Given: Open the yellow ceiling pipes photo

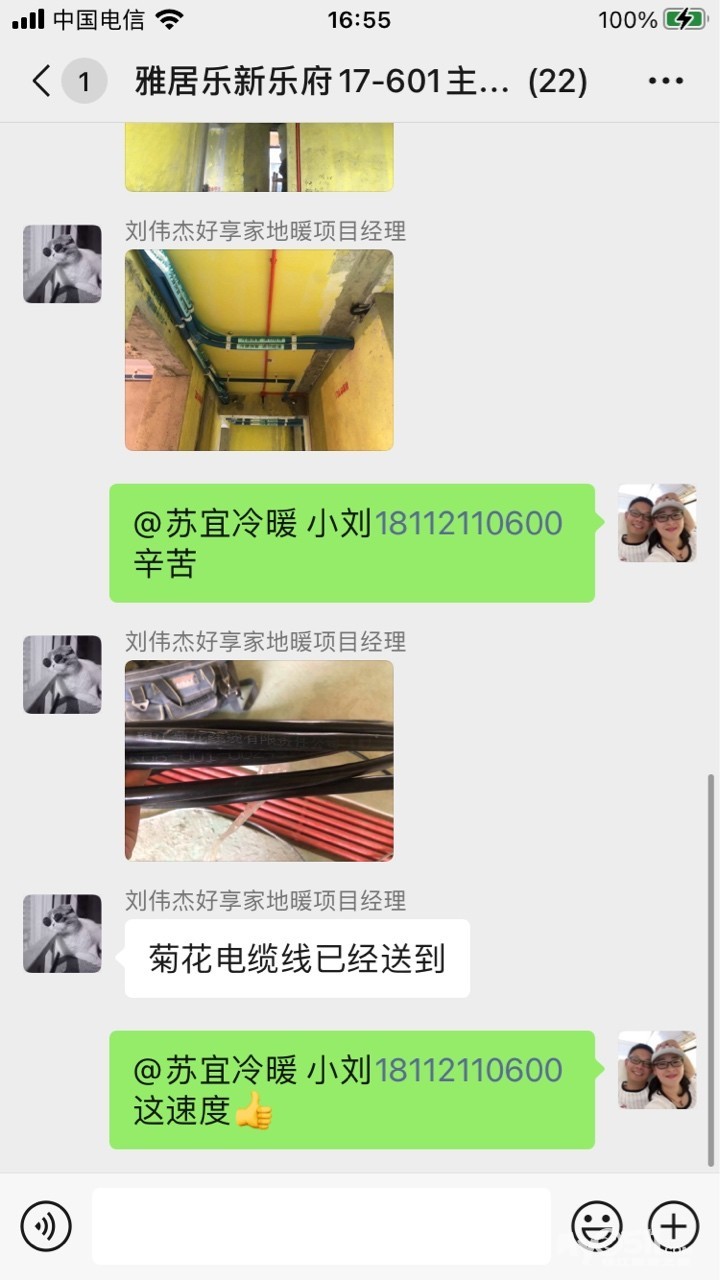Looking at the screenshot, I should click(259, 350).
